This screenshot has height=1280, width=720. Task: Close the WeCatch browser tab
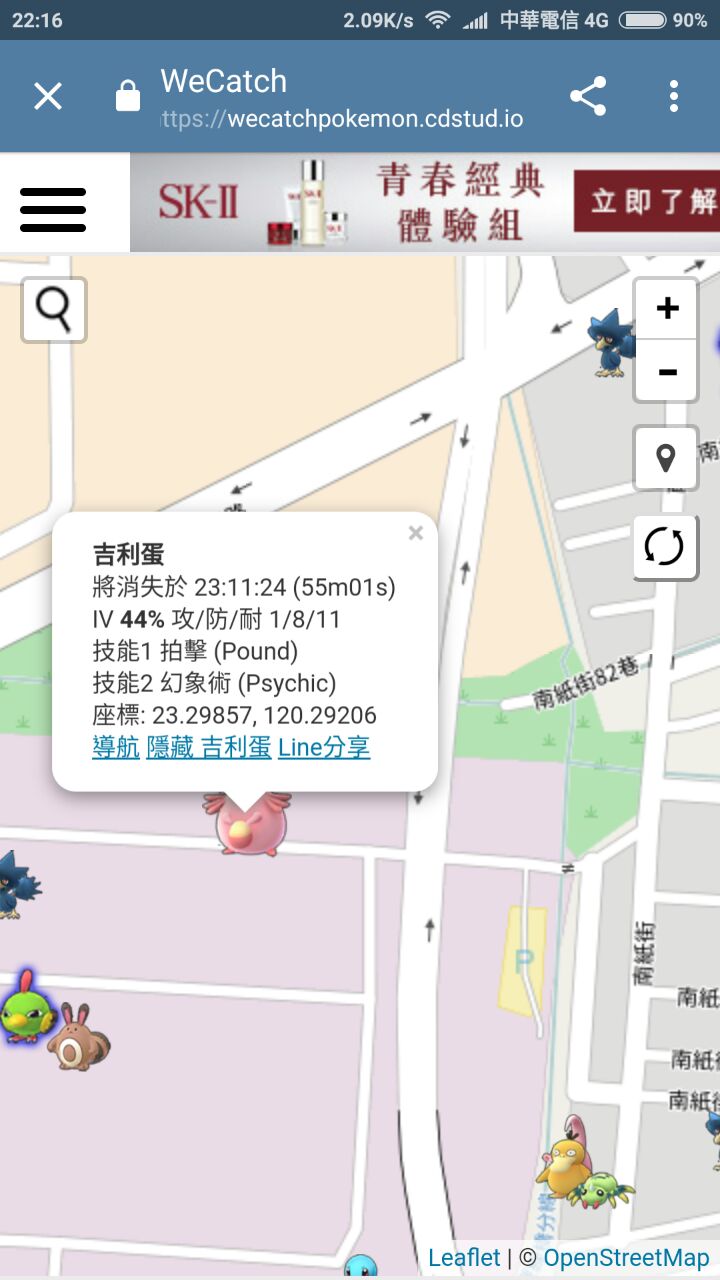pyautogui.click(x=48, y=96)
